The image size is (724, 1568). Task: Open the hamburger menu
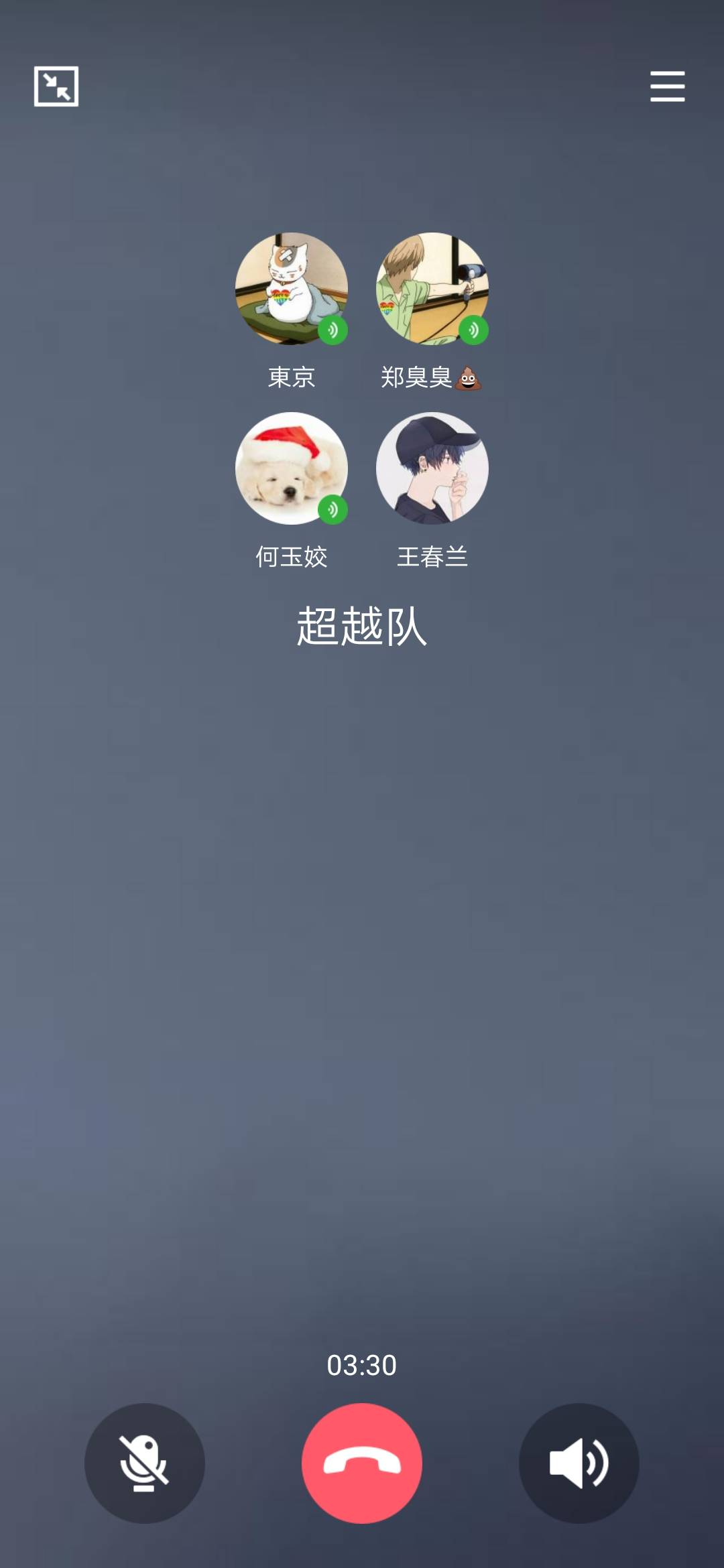[x=667, y=86]
